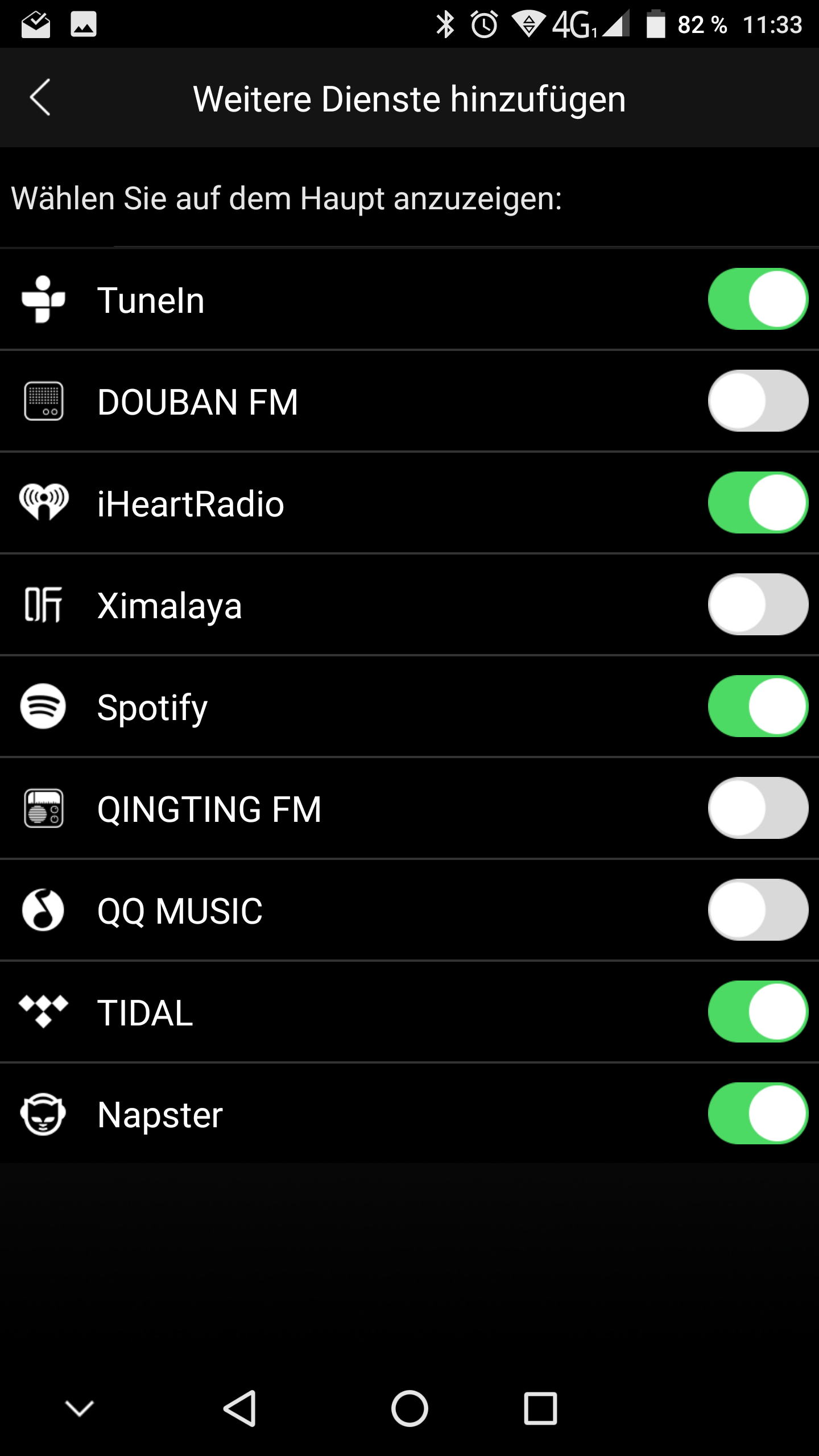The image size is (819, 1456).
Task: Toggle off Spotify
Action: coord(758,706)
